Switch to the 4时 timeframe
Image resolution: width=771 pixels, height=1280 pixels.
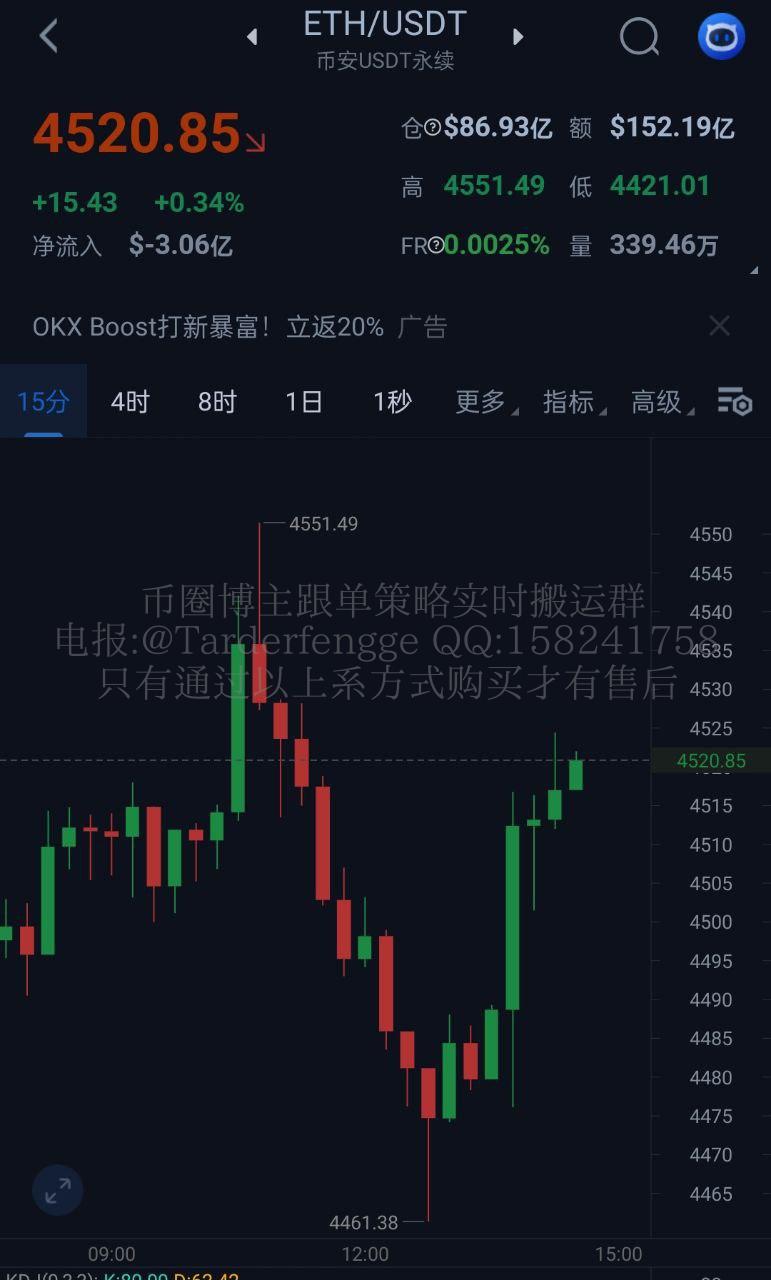point(130,402)
